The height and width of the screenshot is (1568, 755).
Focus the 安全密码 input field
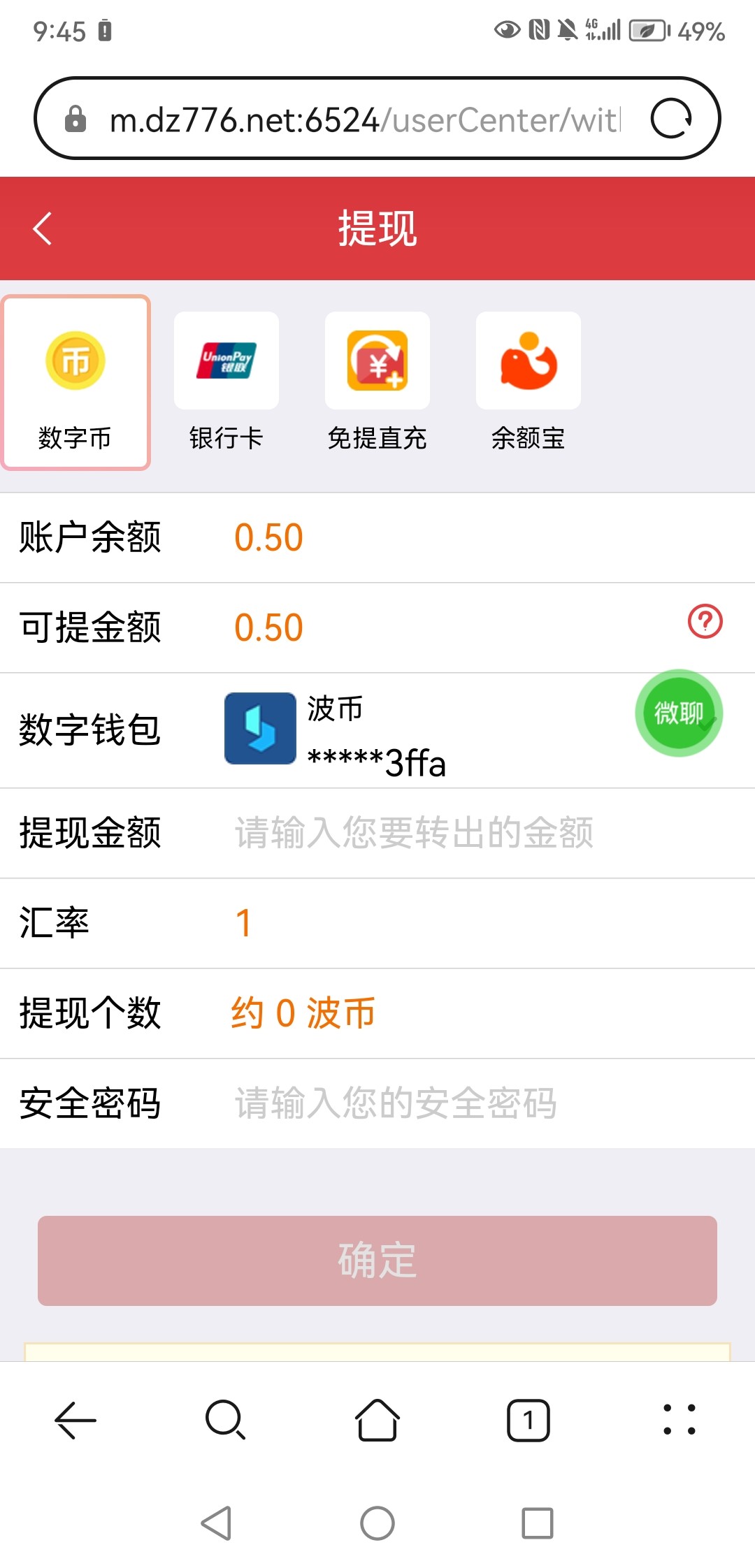482,1103
